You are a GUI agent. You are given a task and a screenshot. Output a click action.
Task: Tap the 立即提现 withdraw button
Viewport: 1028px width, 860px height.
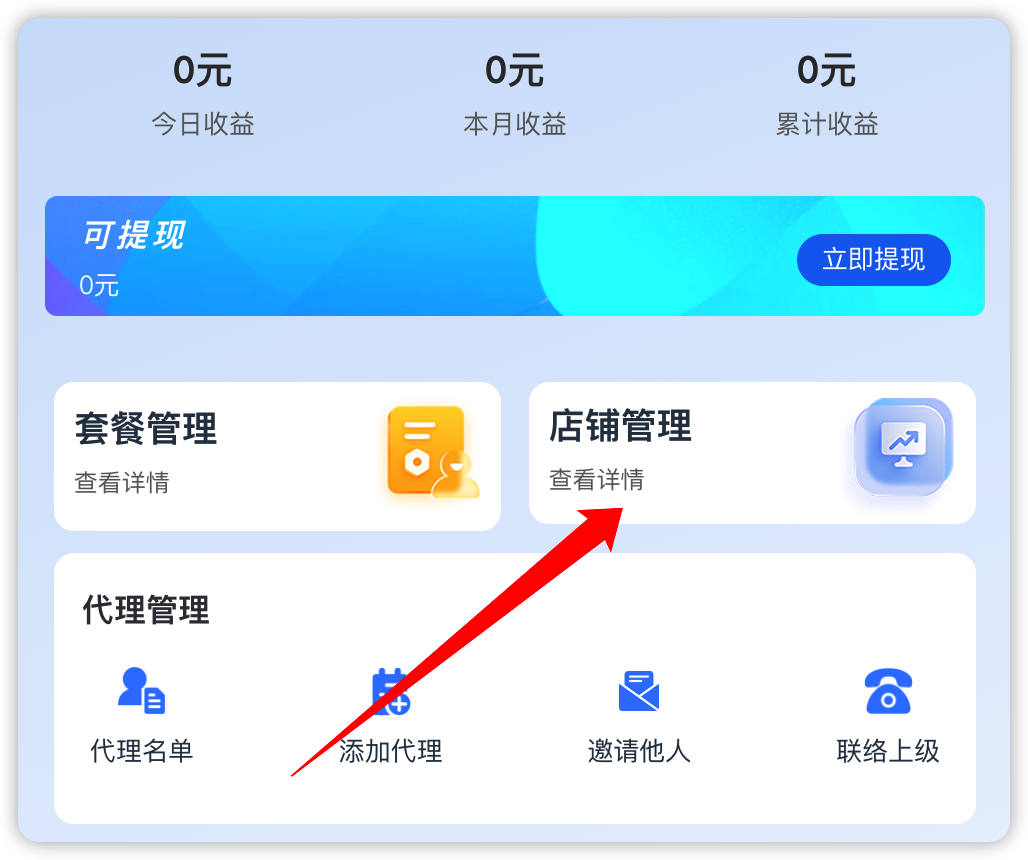873,260
